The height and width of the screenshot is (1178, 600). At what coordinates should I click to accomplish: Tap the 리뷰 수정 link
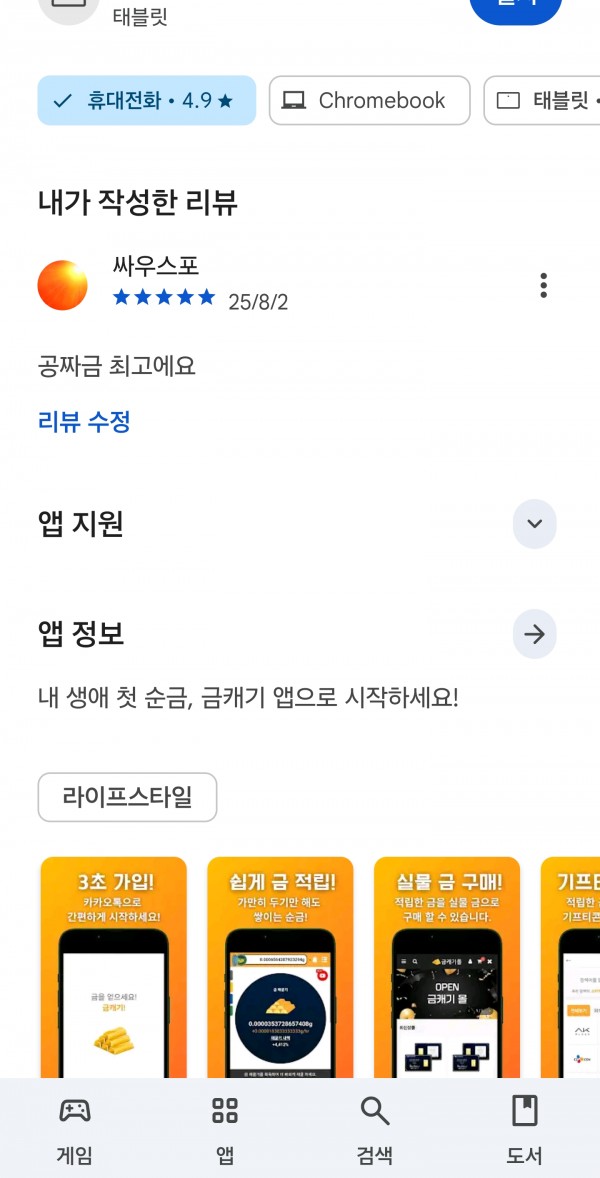point(84,422)
